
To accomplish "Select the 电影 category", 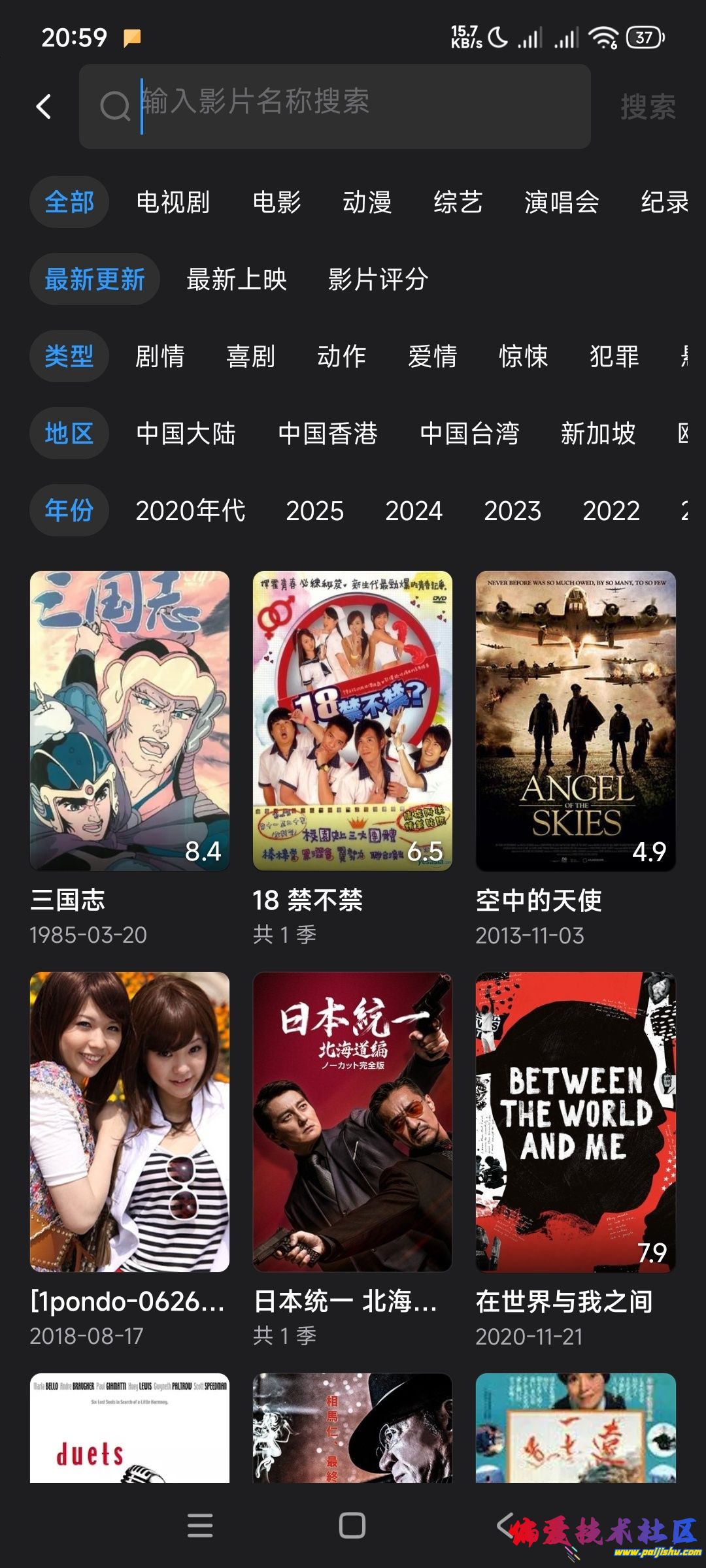I will click(277, 202).
